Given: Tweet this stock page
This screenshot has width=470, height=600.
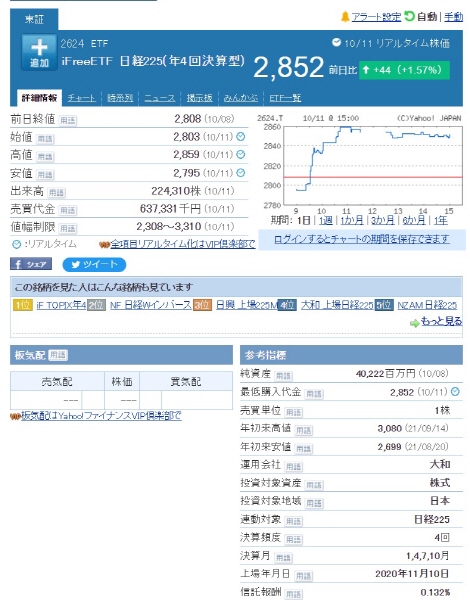Looking at the screenshot, I should [94, 264].
